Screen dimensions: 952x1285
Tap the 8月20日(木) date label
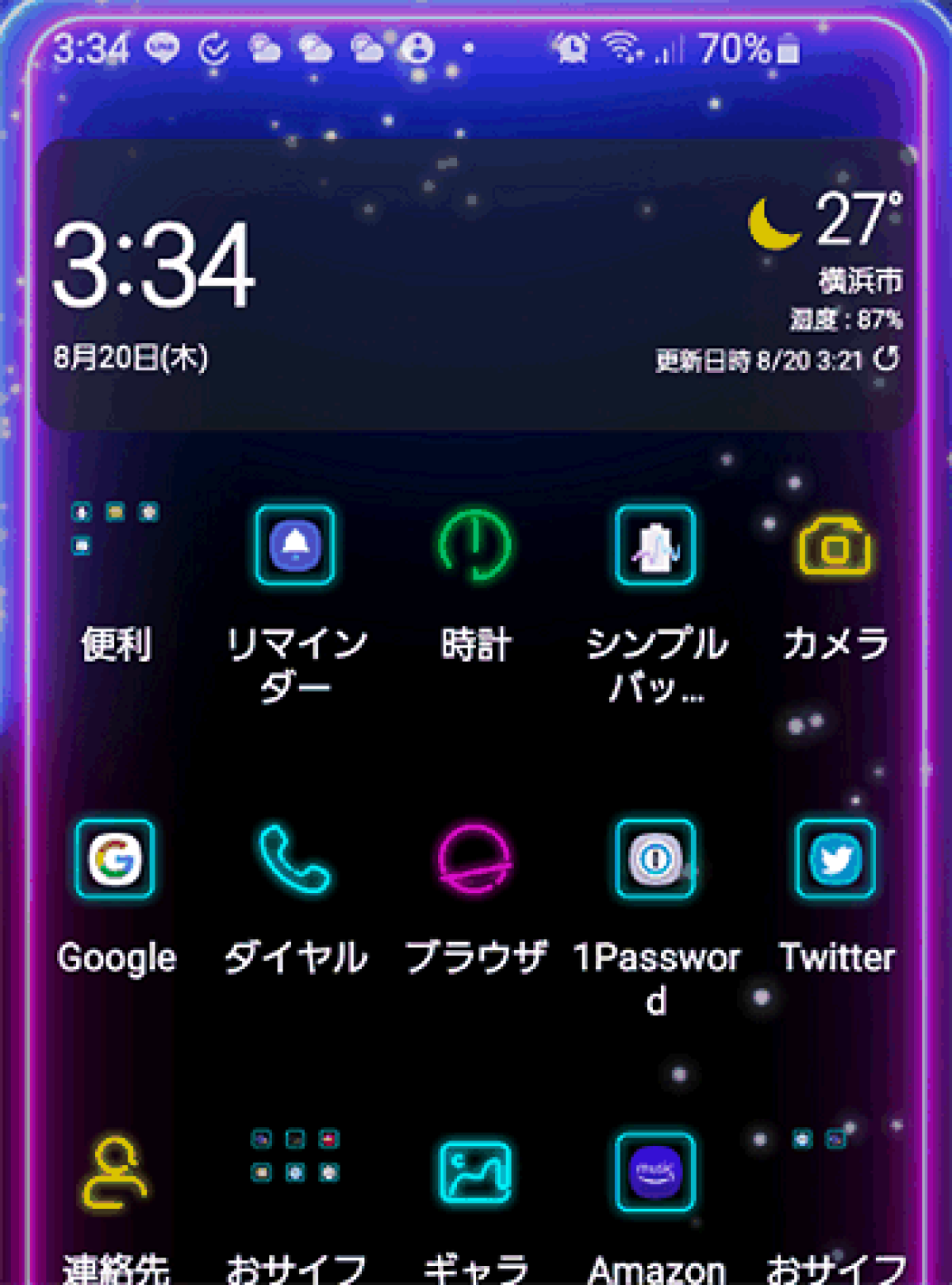tap(131, 358)
